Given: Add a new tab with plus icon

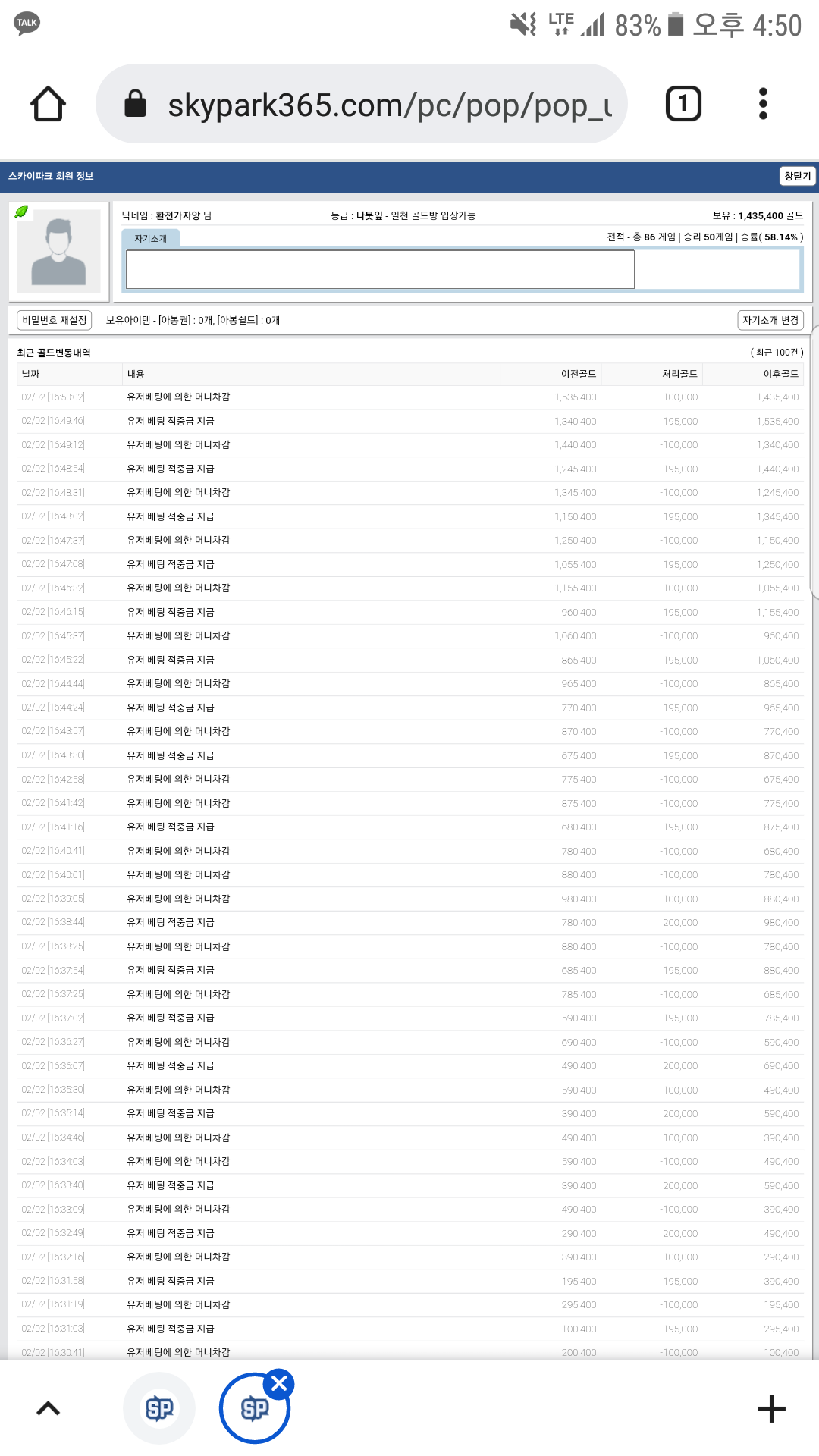Looking at the screenshot, I should coord(771,1409).
